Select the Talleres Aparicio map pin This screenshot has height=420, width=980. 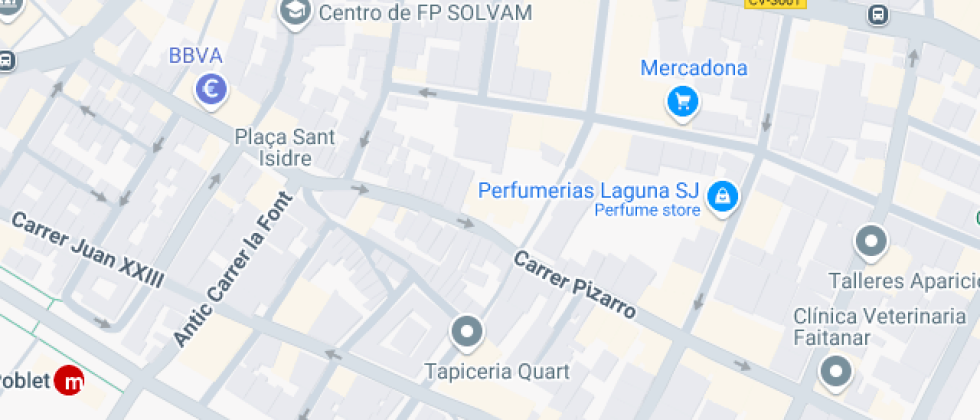[x=871, y=242]
